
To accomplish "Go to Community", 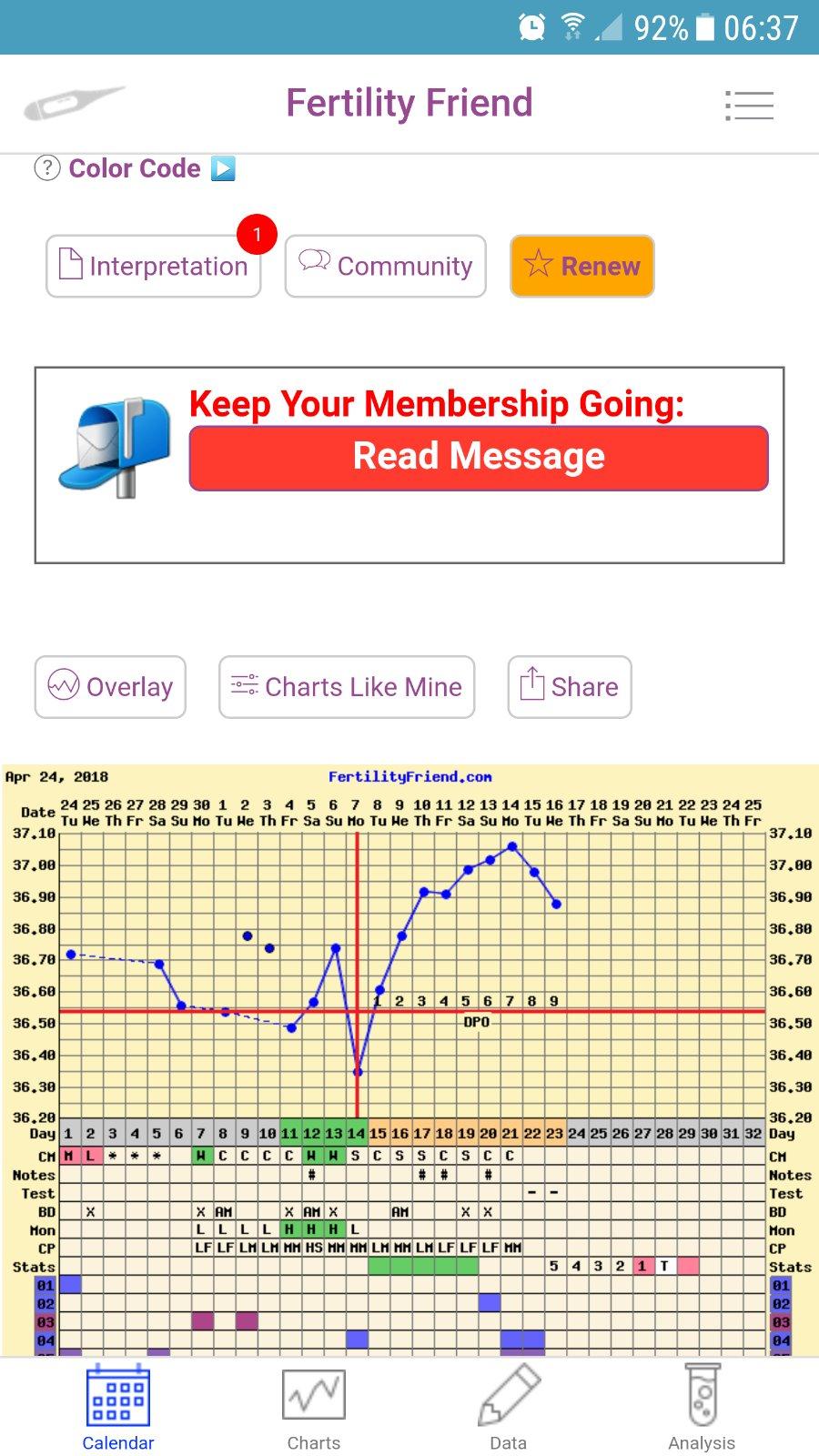I will tap(386, 267).
